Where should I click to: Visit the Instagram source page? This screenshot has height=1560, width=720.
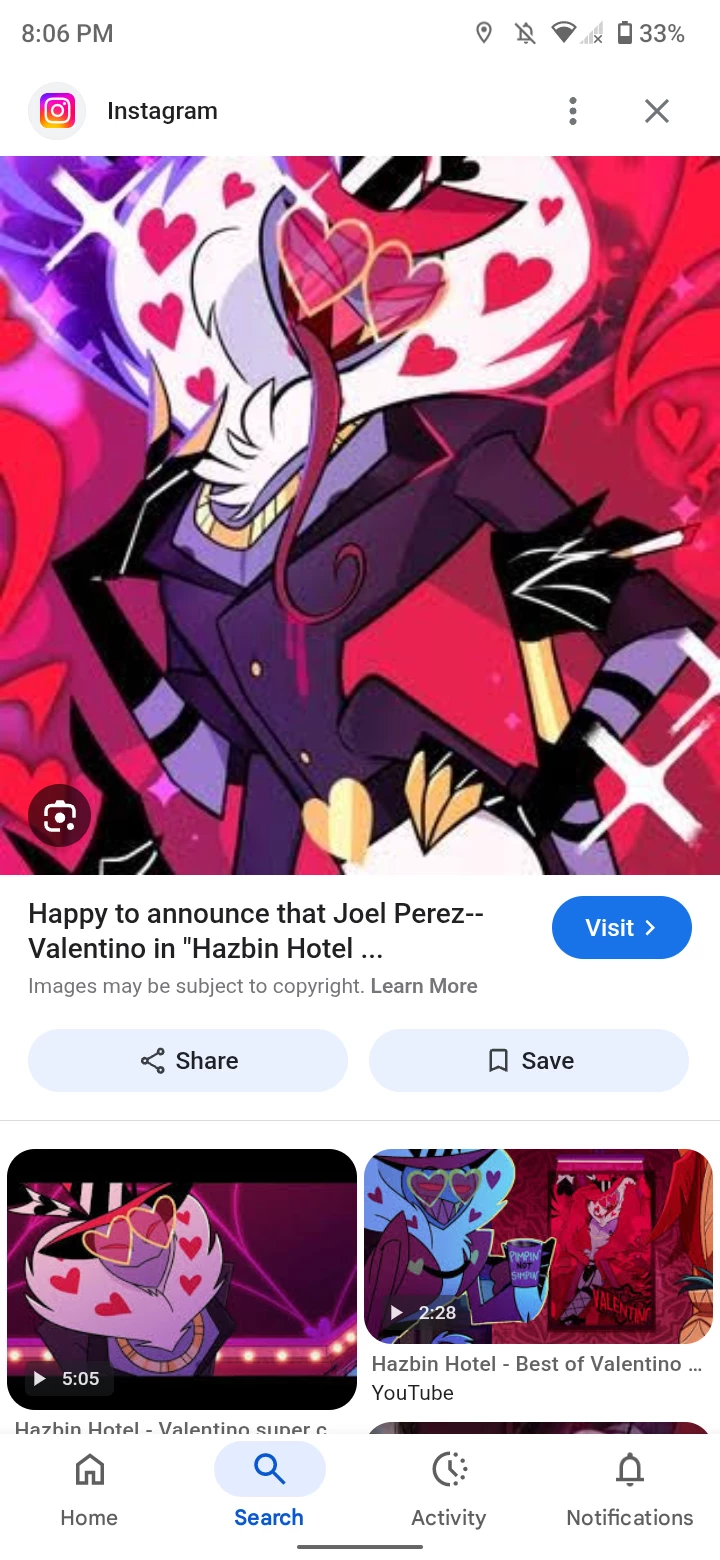coord(621,928)
